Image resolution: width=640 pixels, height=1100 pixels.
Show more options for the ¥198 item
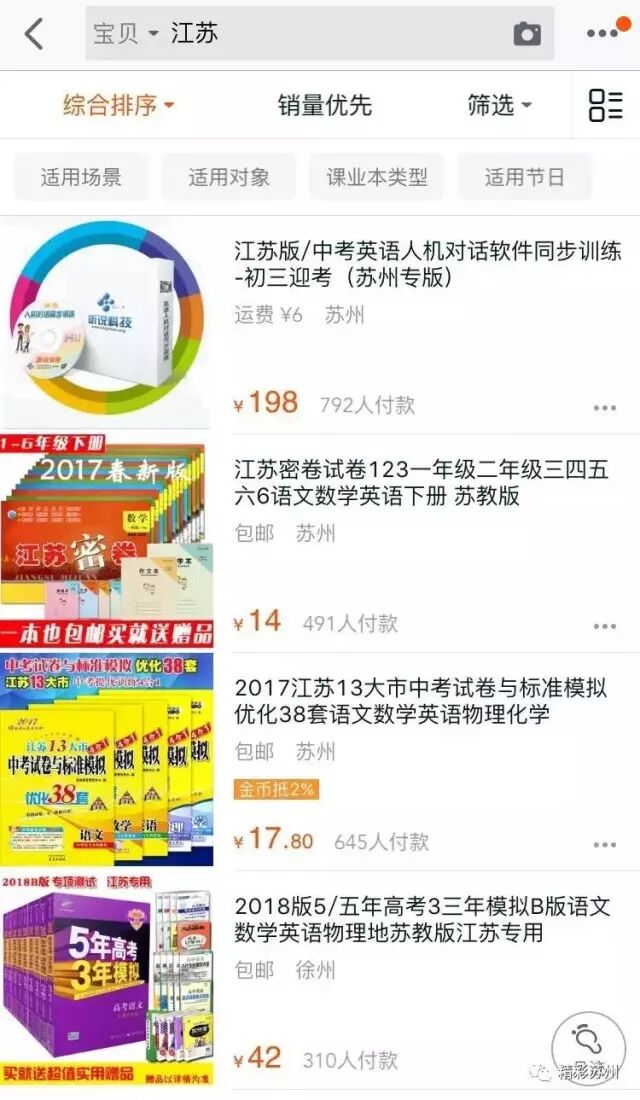coord(605,408)
